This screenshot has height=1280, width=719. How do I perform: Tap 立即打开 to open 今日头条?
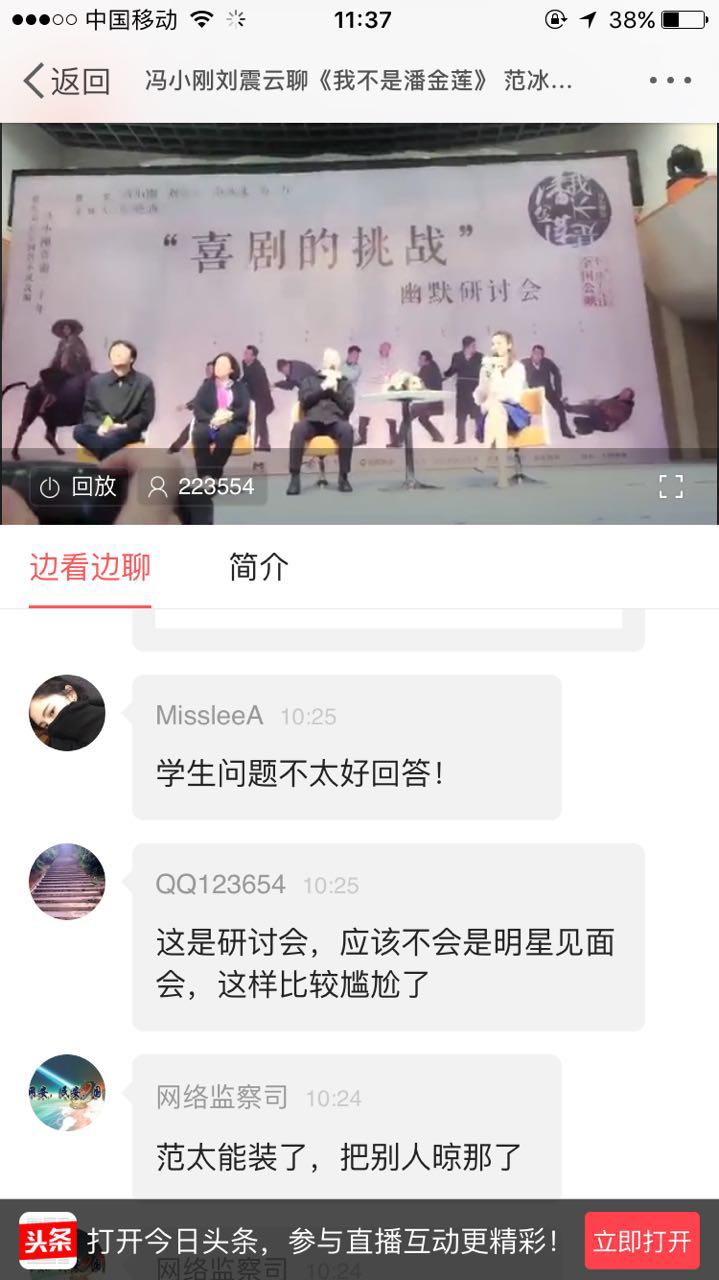point(642,1241)
